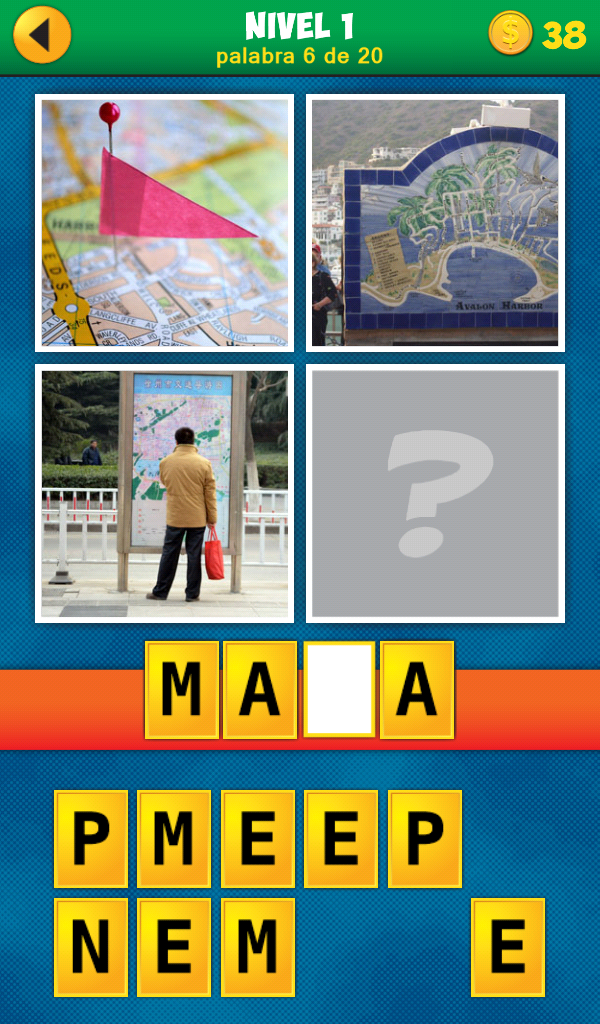
Task: Remove the M from the answer row
Action: click(x=182, y=690)
